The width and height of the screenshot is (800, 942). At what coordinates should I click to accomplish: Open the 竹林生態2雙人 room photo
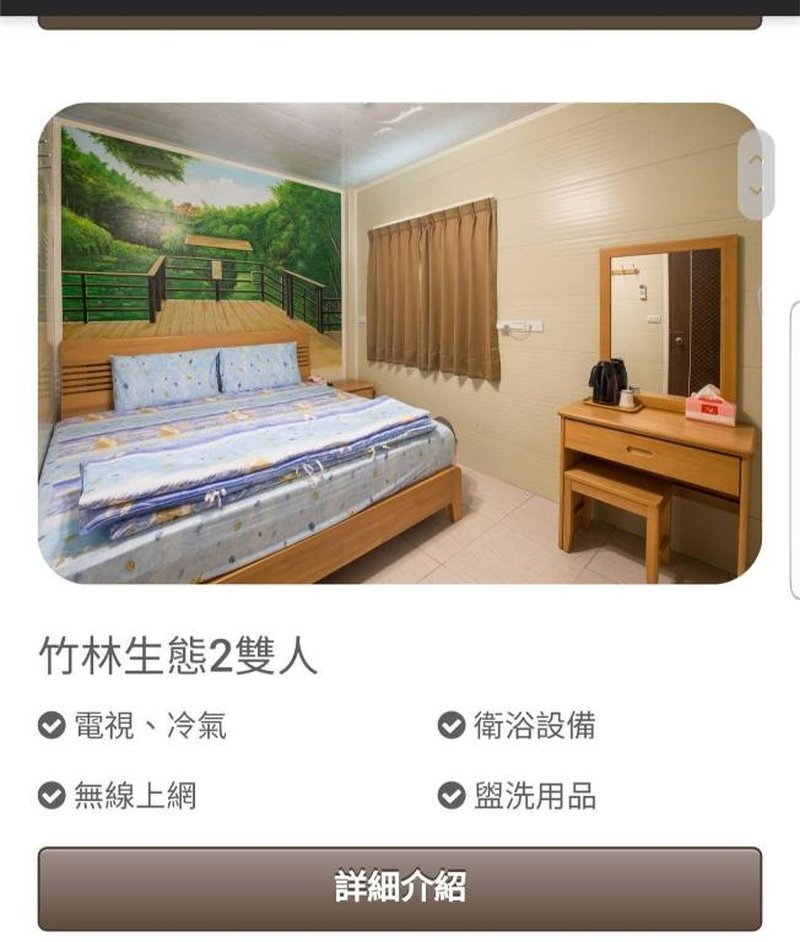pos(400,343)
